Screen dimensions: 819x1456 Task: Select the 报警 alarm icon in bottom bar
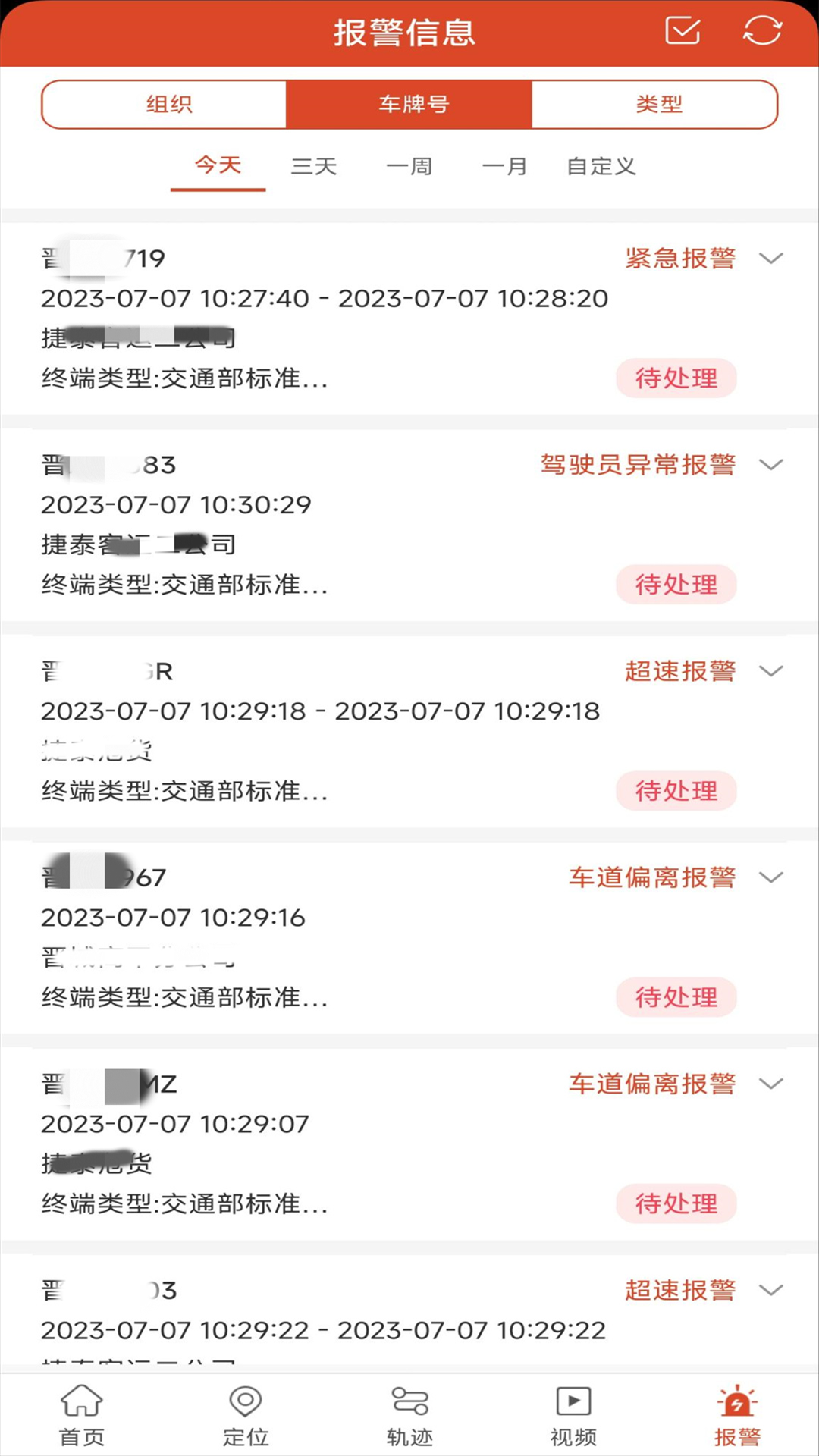click(736, 1410)
